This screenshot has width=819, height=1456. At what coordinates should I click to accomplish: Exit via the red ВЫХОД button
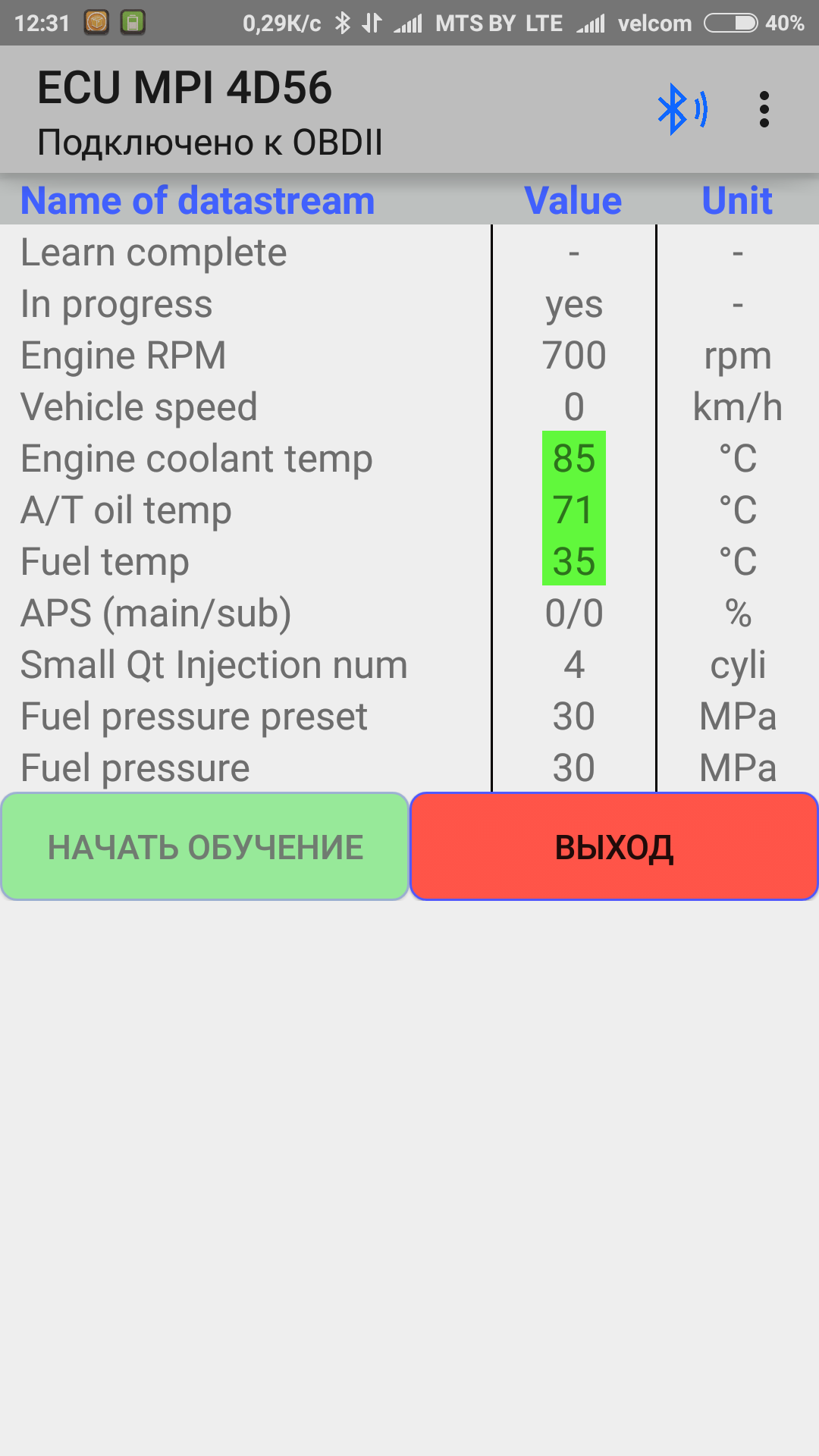pyautogui.click(x=614, y=847)
